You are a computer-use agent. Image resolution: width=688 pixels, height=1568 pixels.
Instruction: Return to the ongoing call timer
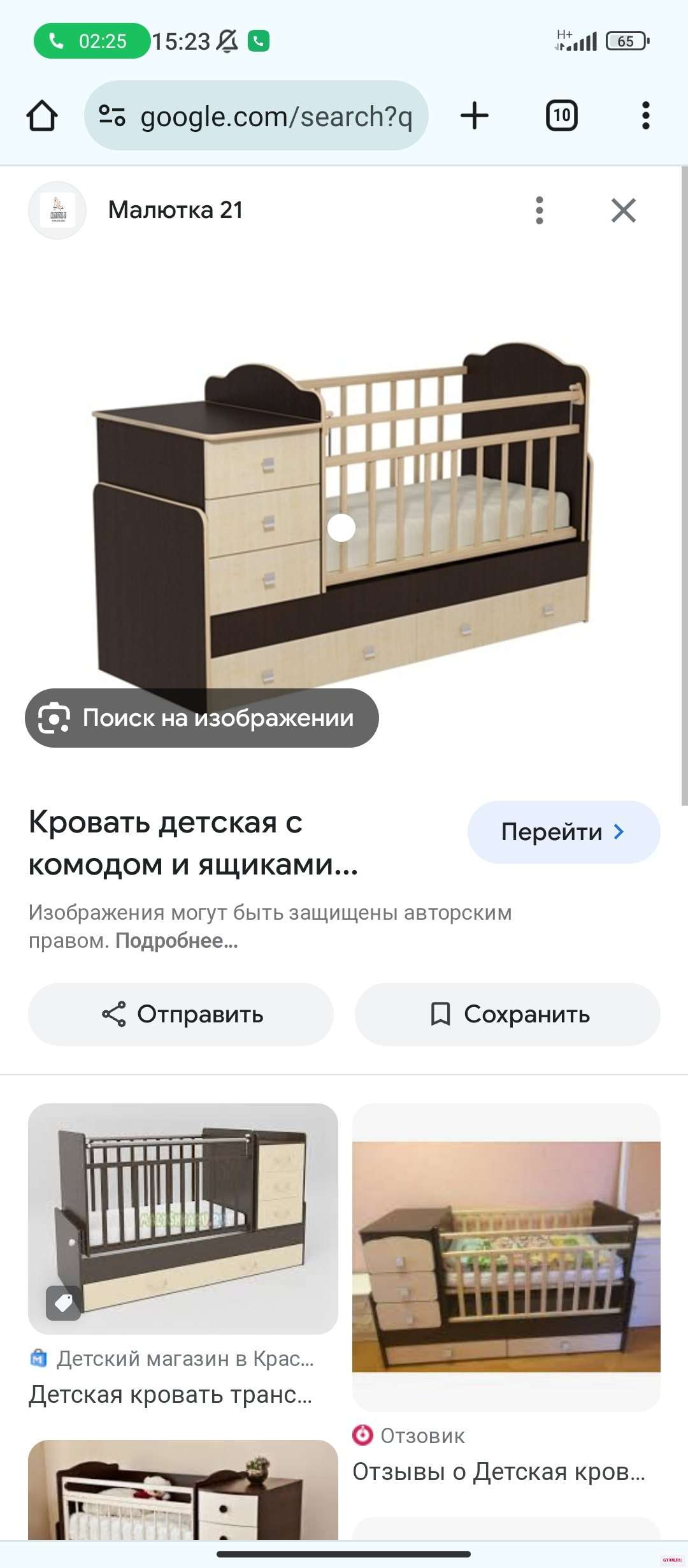(x=92, y=41)
